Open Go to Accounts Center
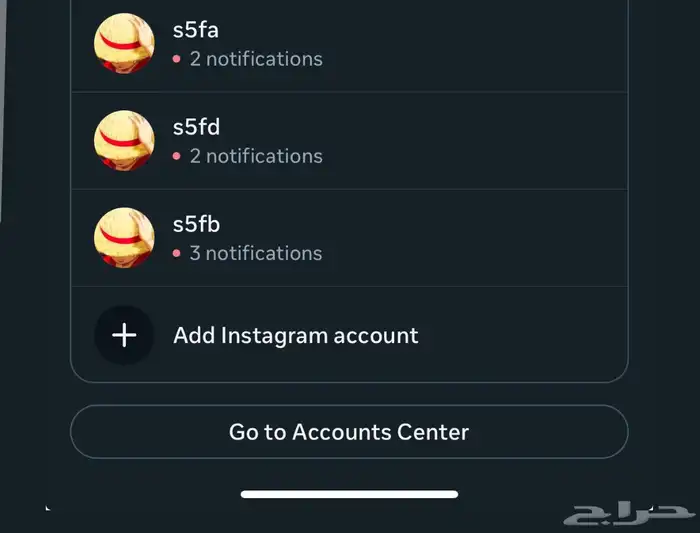Image resolution: width=700 pixels, height=533 pixels. 349,432
